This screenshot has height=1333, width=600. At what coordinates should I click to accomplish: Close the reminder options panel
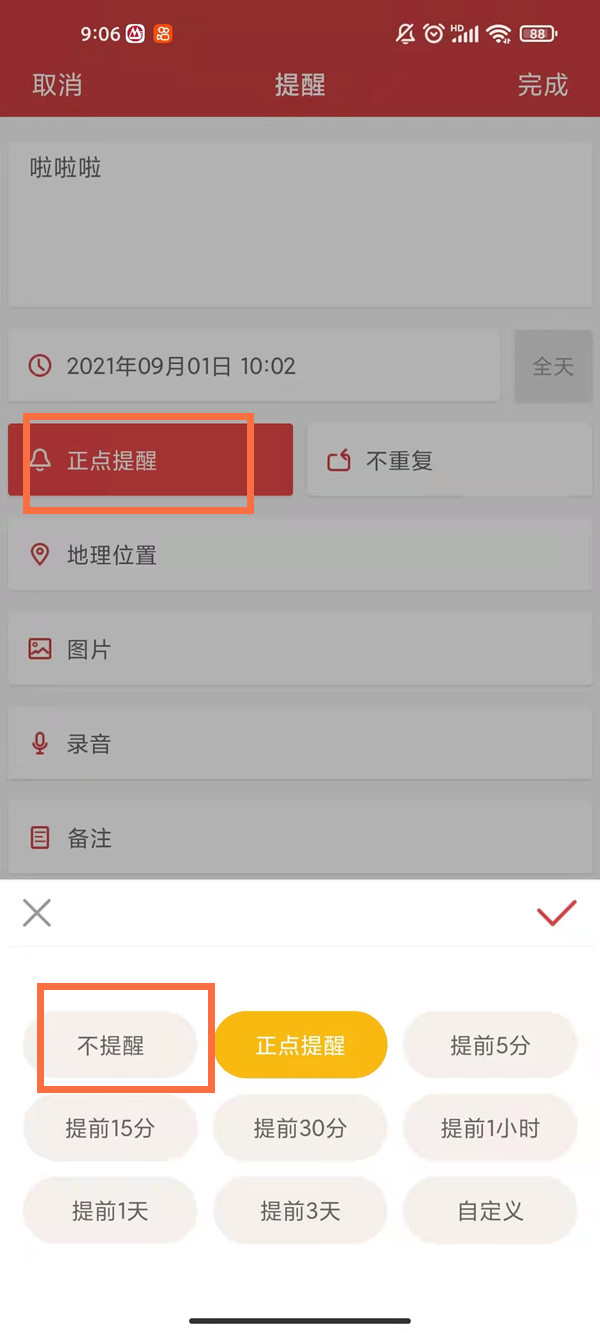(x=37, y=913)
